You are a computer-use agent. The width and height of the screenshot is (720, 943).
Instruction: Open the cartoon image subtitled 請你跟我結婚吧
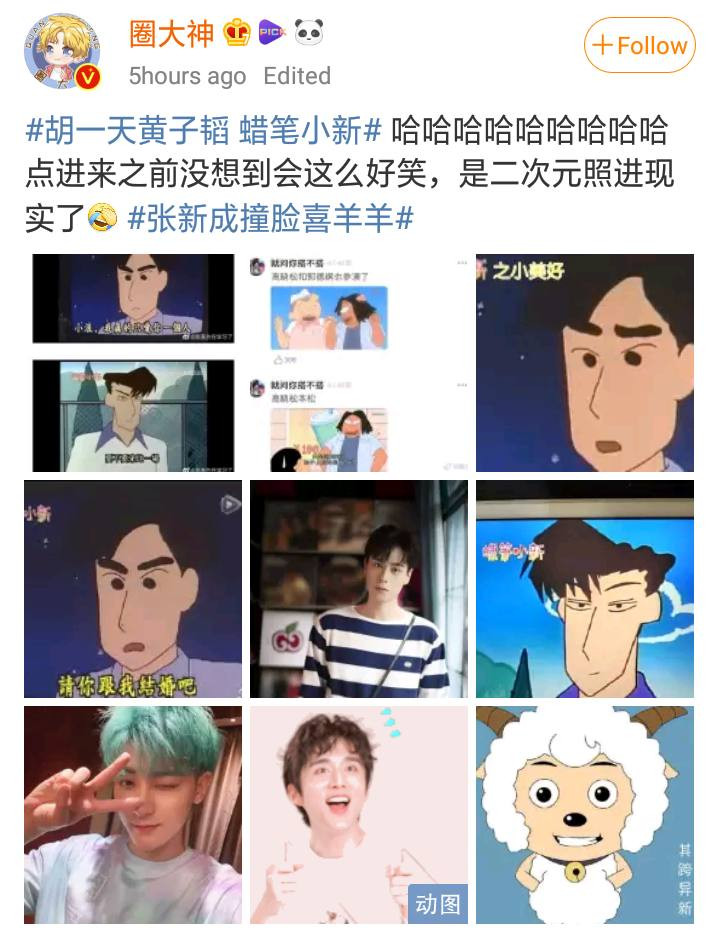[x=133, y=589]
